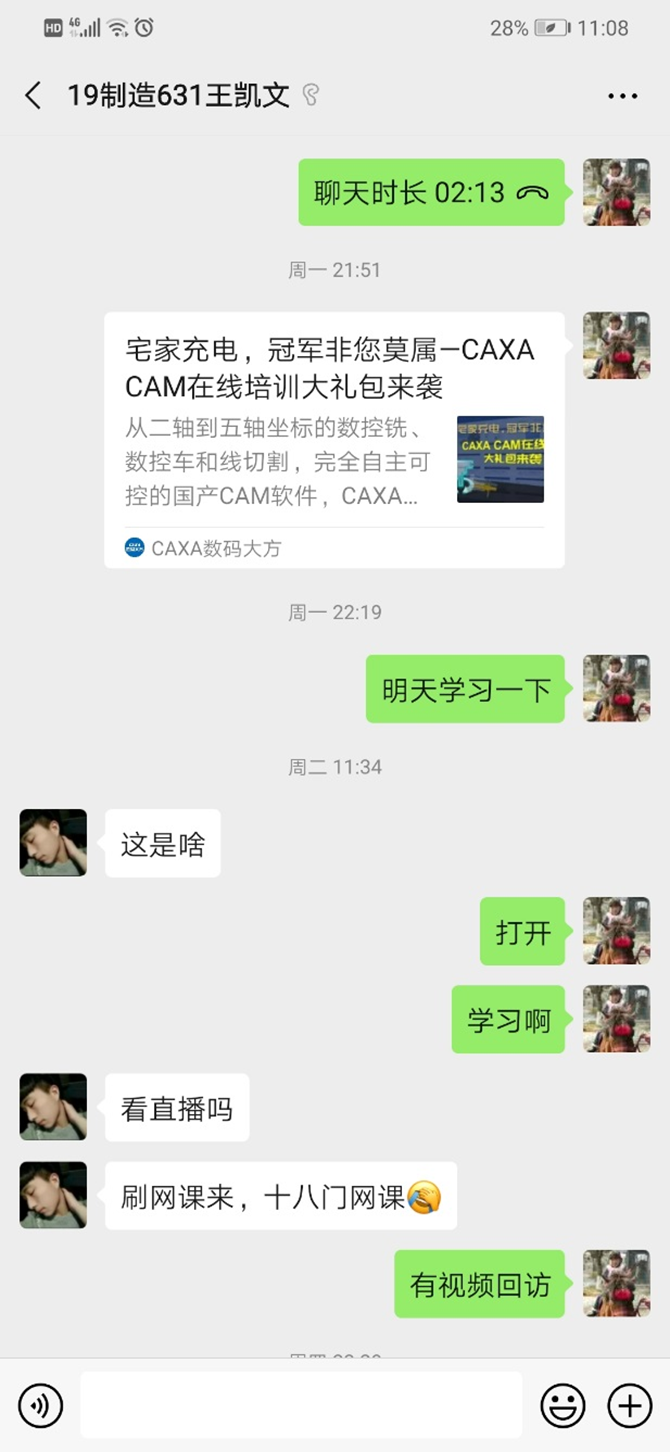Go back to the chat list

tap(33, 96)
